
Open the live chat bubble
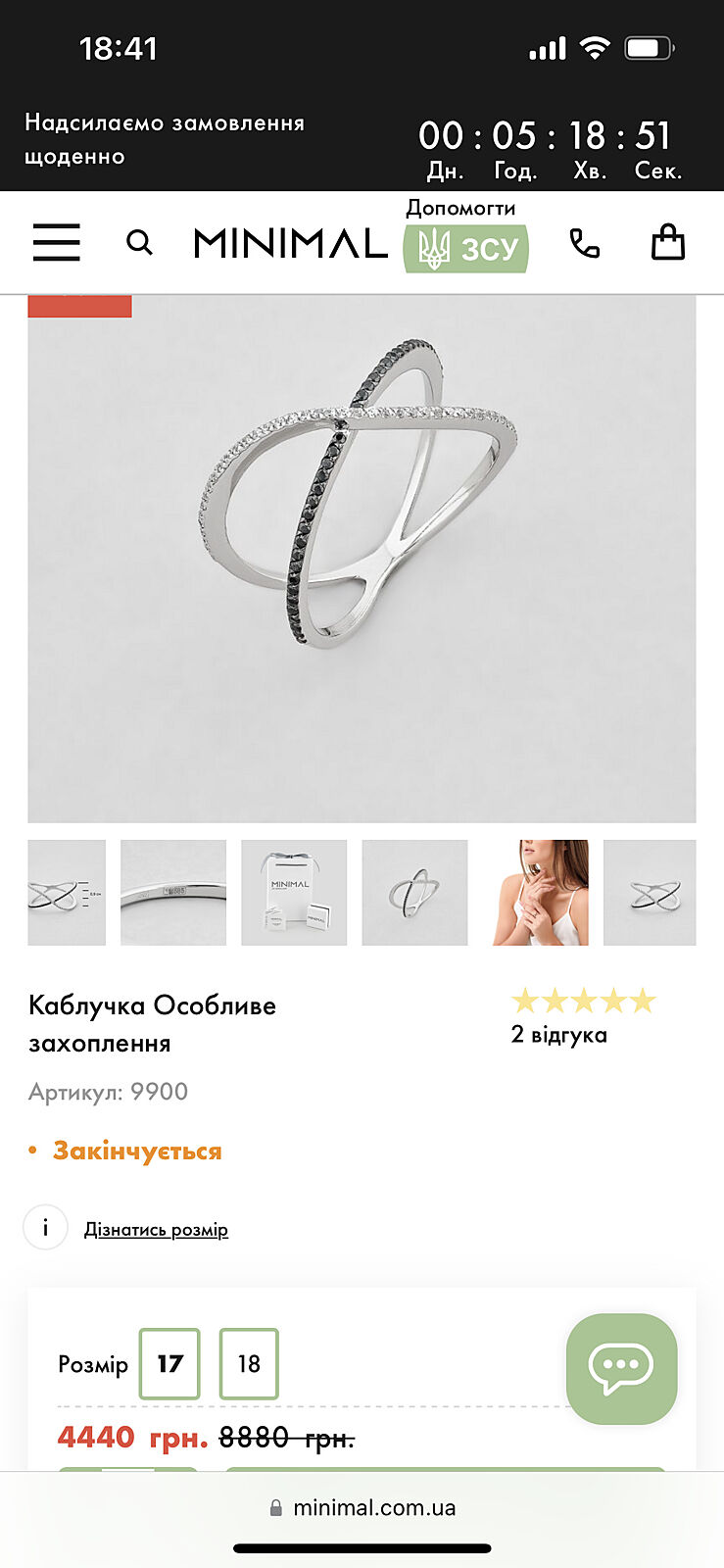point(621,1368)
